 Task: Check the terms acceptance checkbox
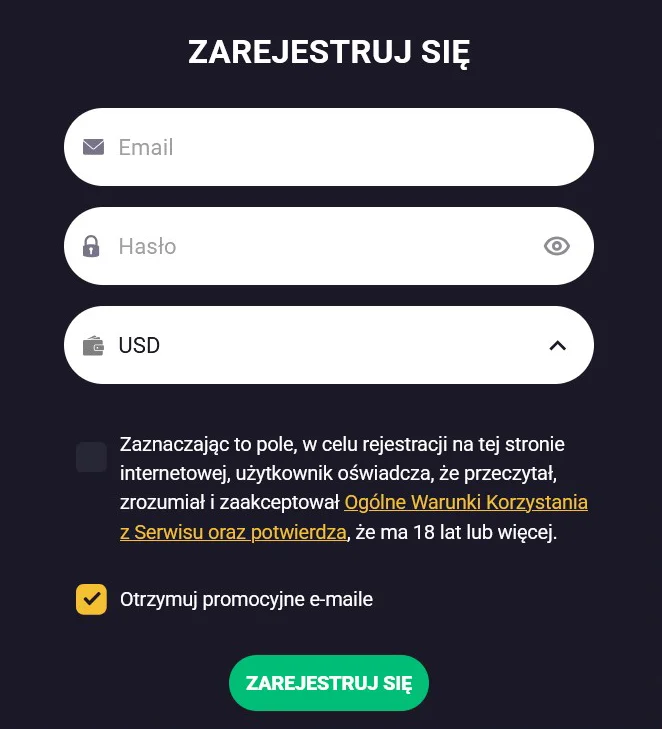[x=91, y=457]
